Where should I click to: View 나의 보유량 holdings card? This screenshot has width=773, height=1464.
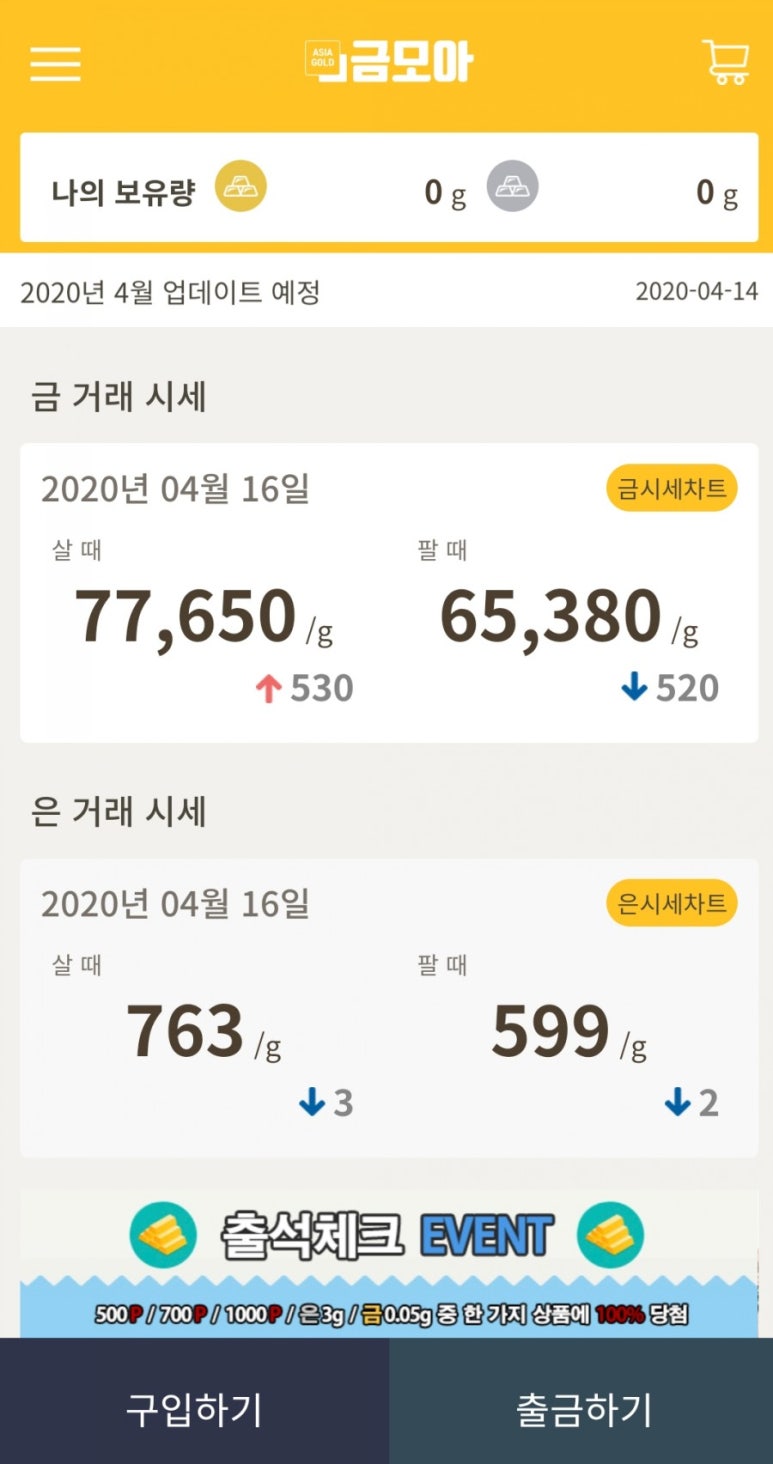[388, 188]
